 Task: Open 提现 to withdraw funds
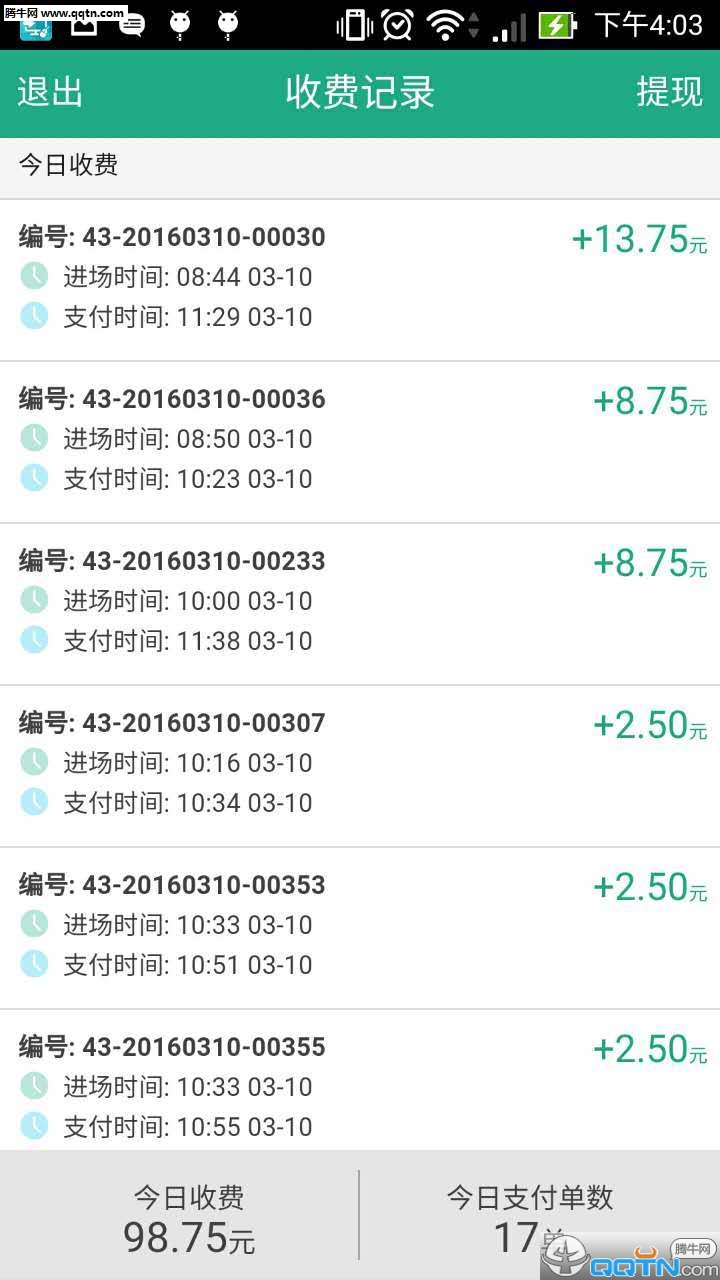[x=669, y=92]
